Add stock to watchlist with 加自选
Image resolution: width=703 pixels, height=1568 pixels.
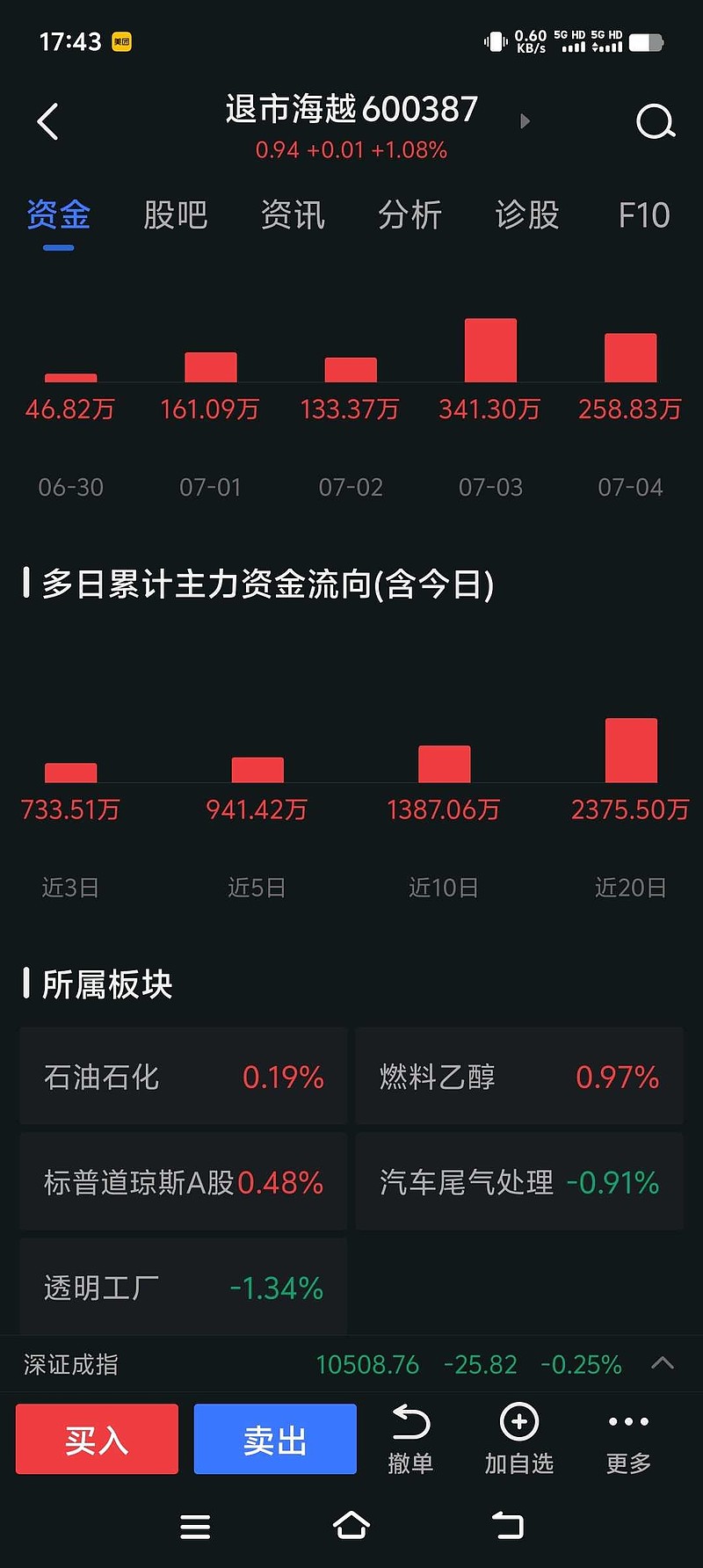pos(519,1439)
